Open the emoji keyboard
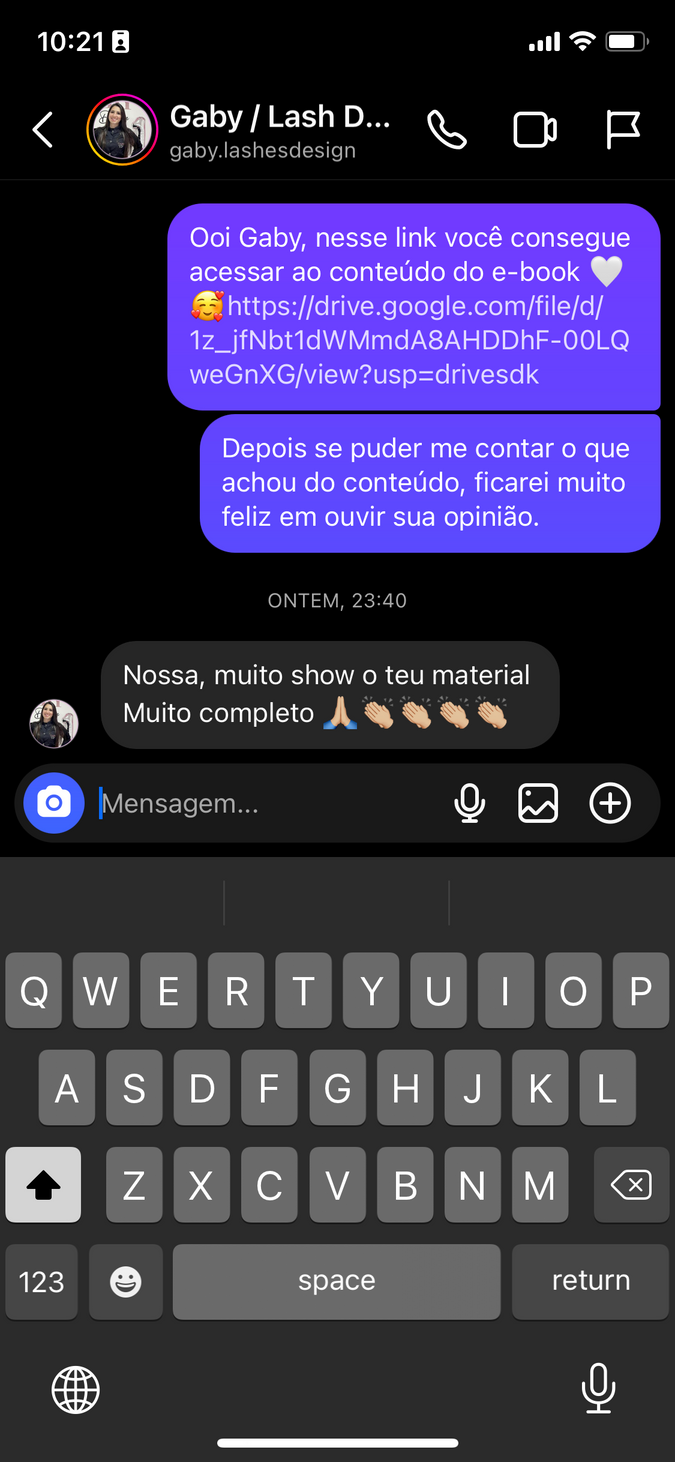The image size is (675, 1462). pyautogui.click(x=126, y=1281)
